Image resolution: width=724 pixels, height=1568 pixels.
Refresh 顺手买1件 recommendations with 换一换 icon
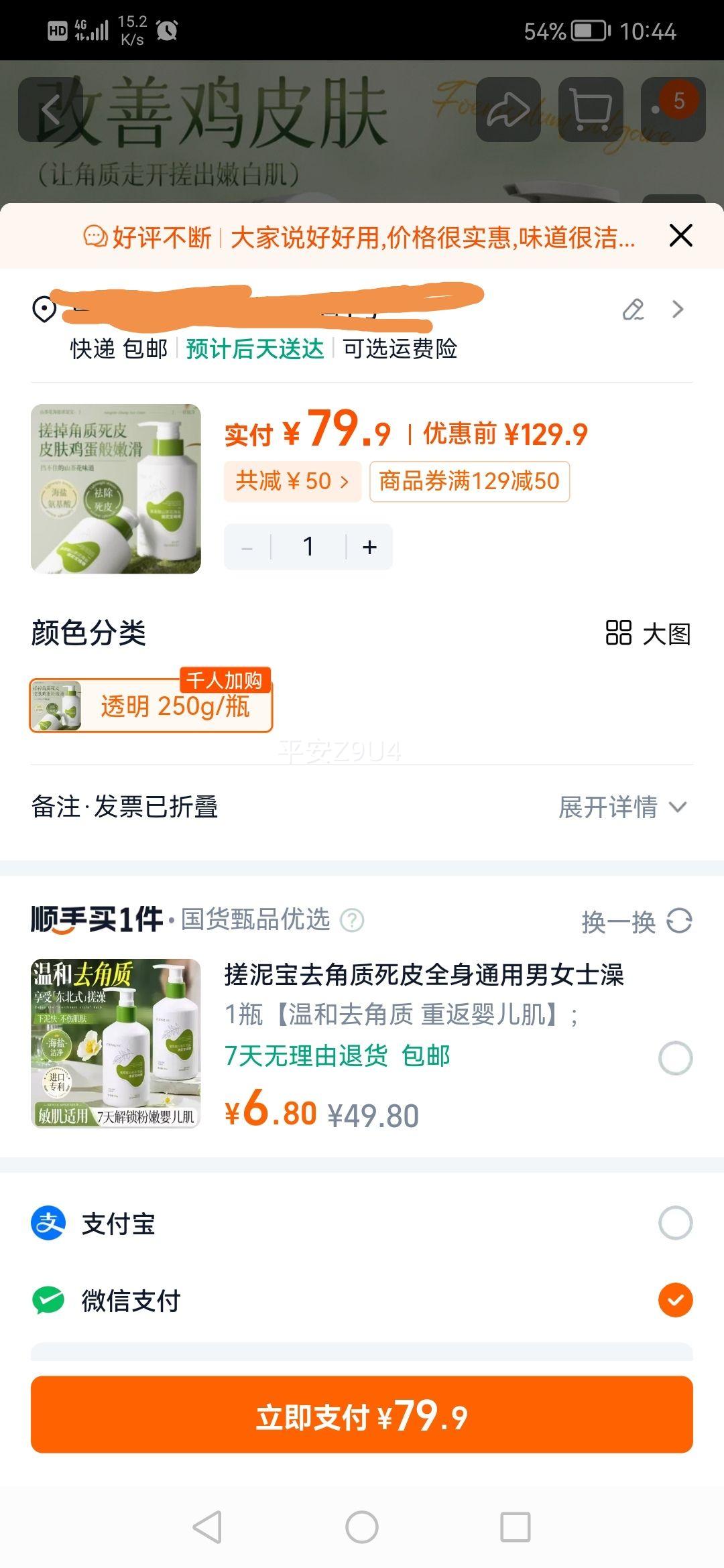(677, 921)
